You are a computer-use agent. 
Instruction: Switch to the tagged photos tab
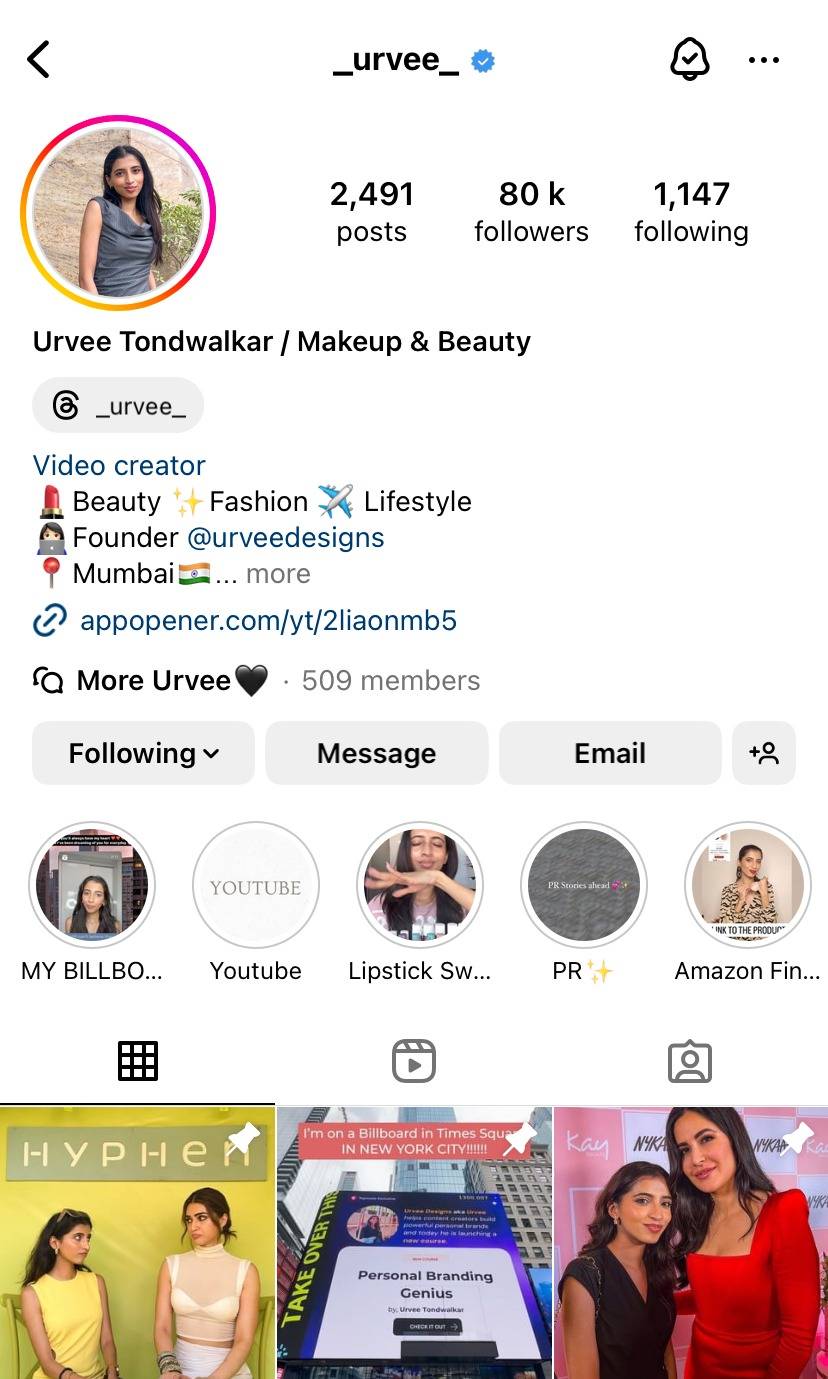pos(690,1061)
